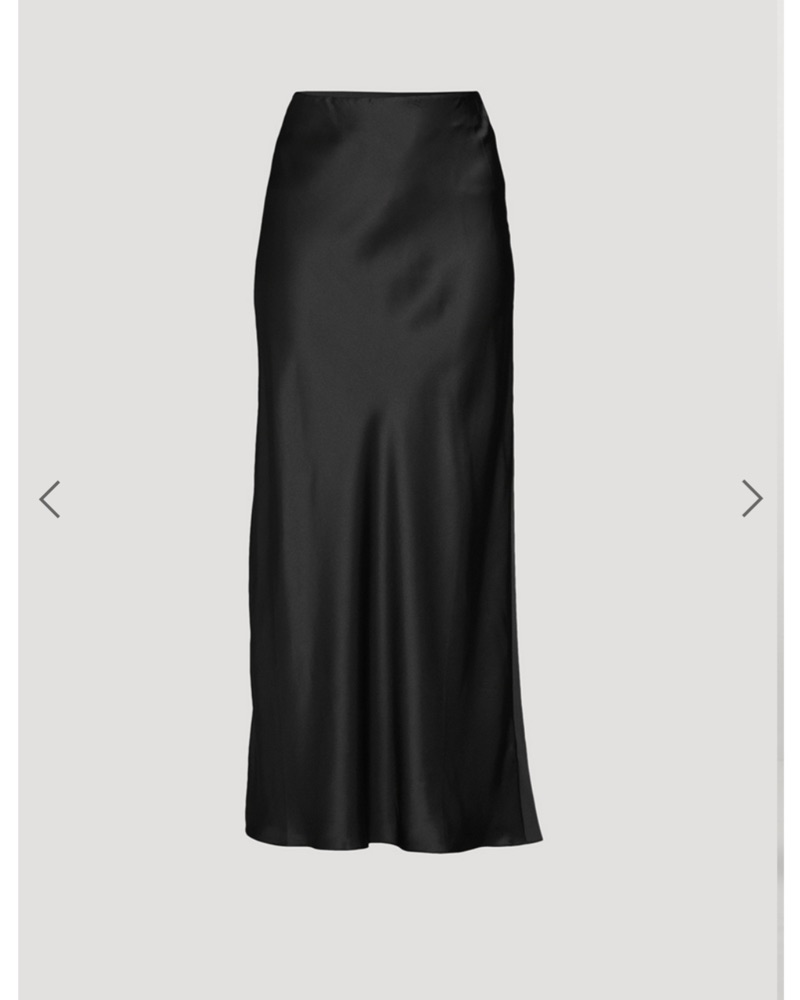800x1000 pixels.
Task: Go to the next product photo
Action: point(751,498)
